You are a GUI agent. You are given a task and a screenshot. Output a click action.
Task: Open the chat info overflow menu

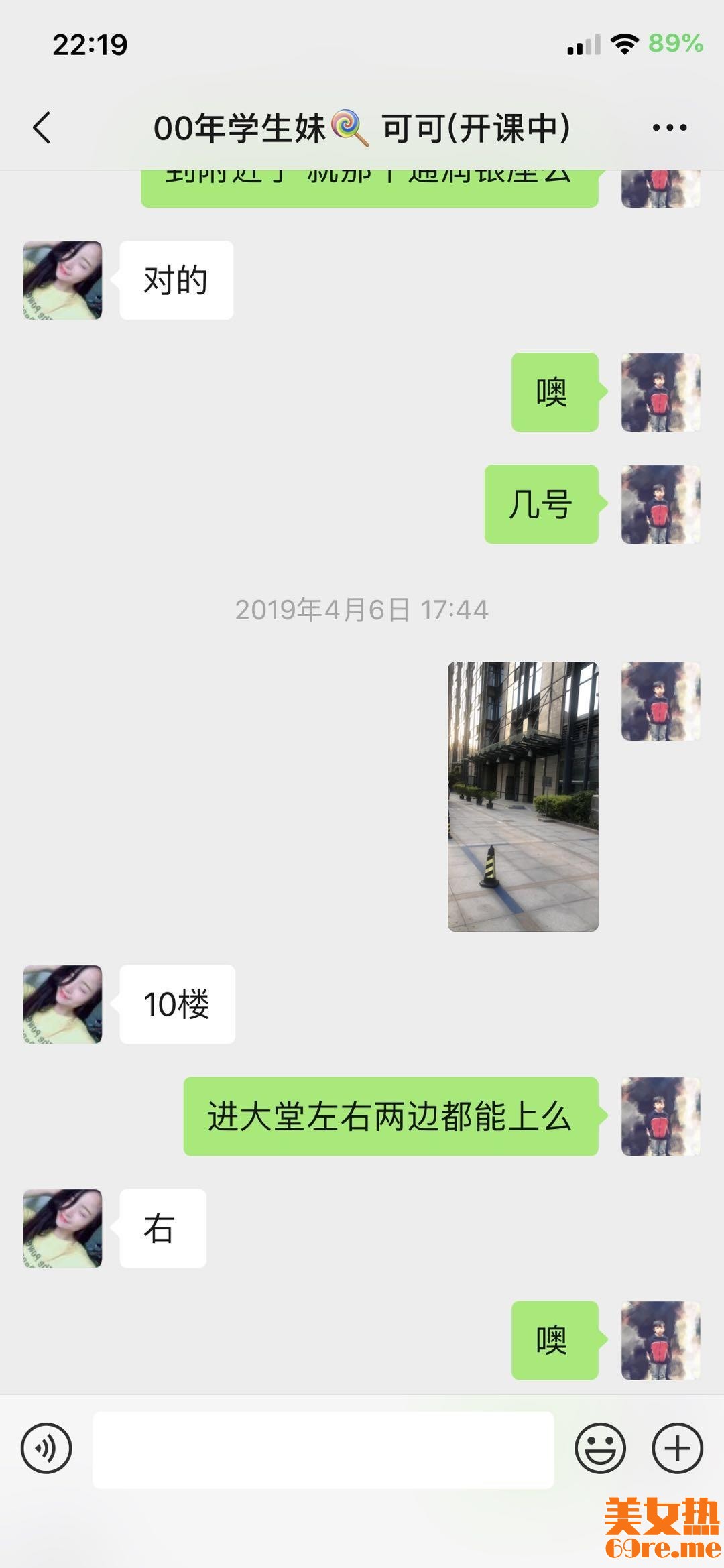tap(669, 127)
